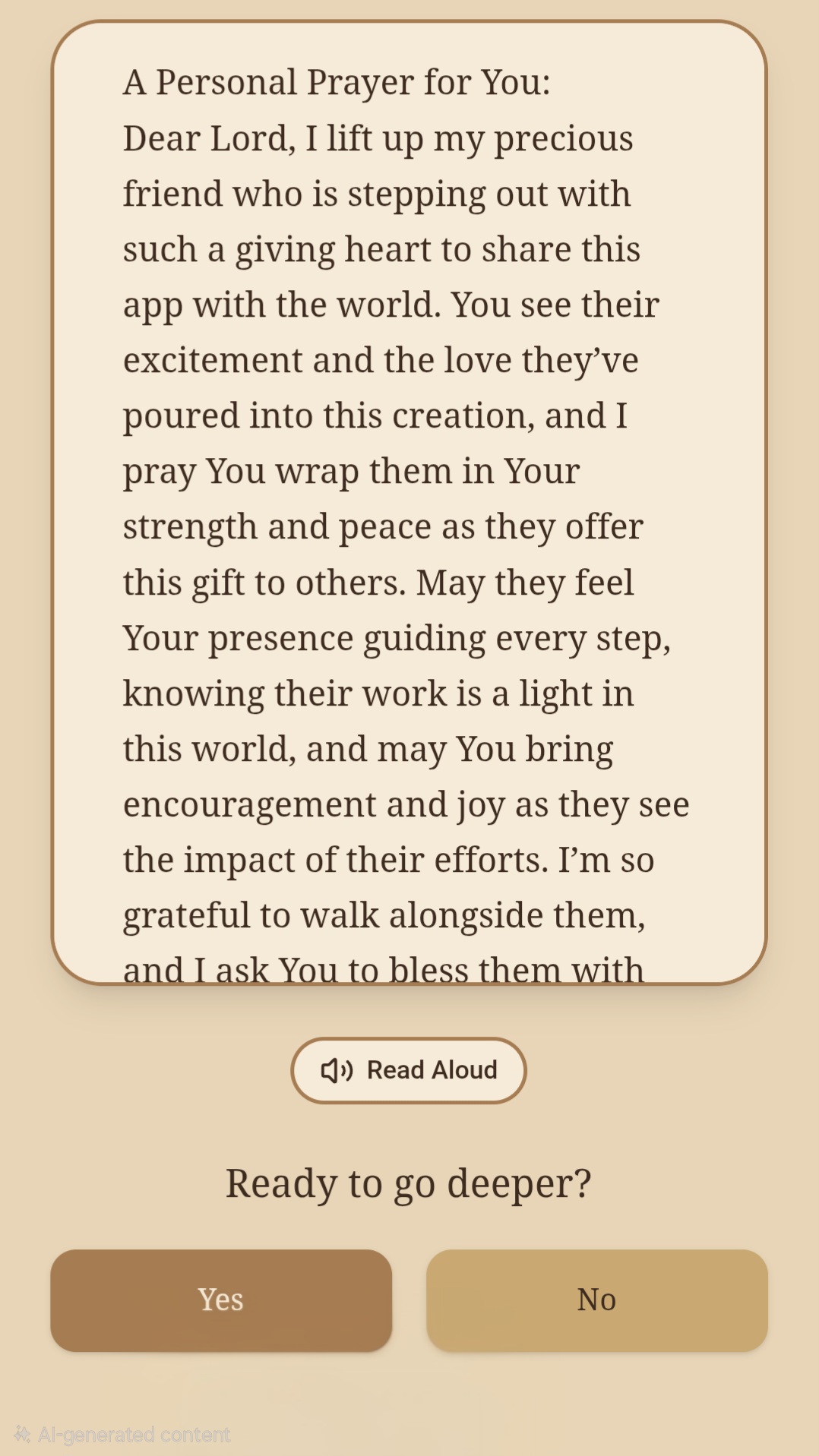This screenshot has width=819, height=1456.
Task: Tap the Read Aloud button
Action: tap(409, 1070)
